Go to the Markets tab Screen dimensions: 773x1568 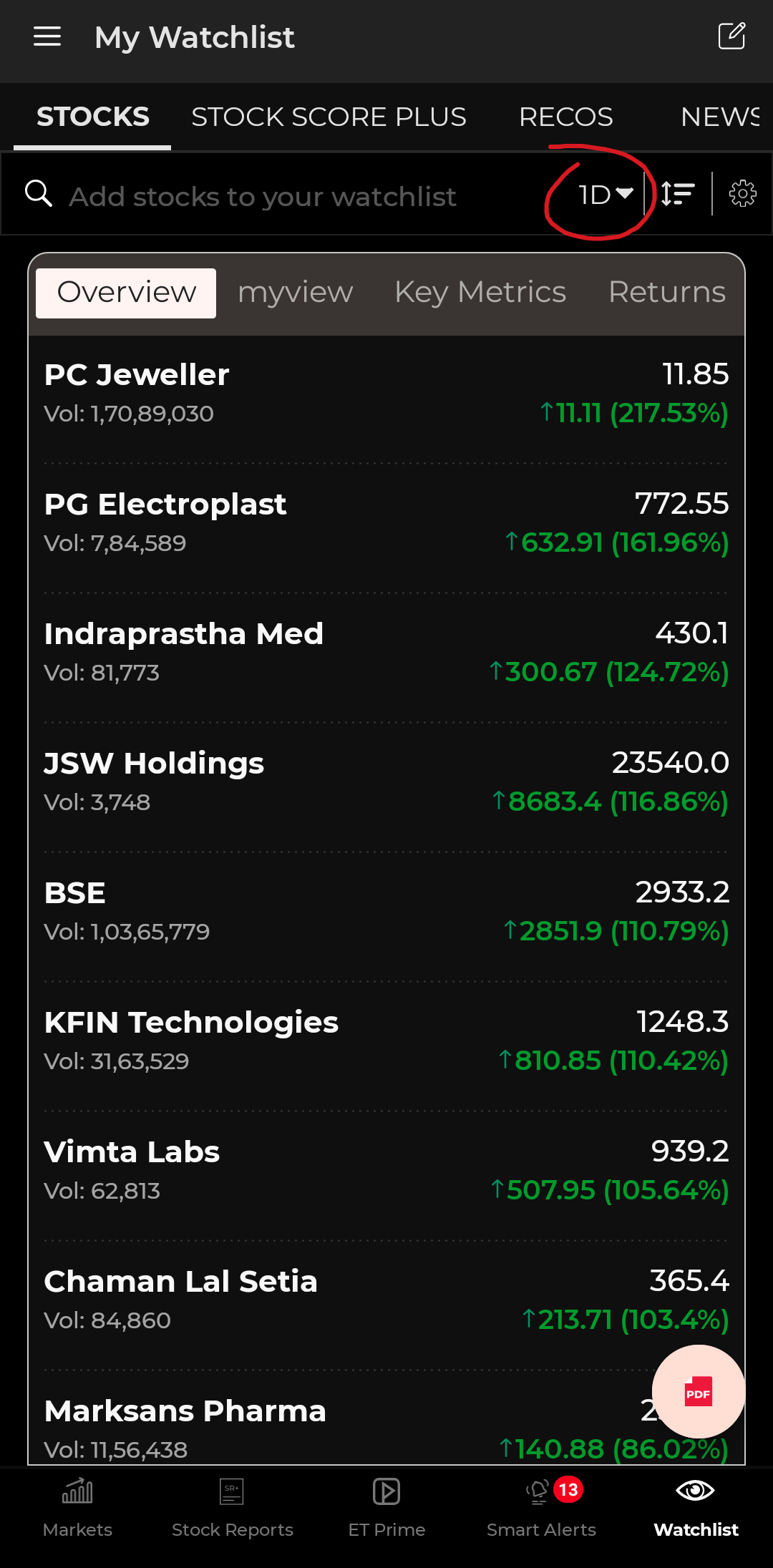77,1508
